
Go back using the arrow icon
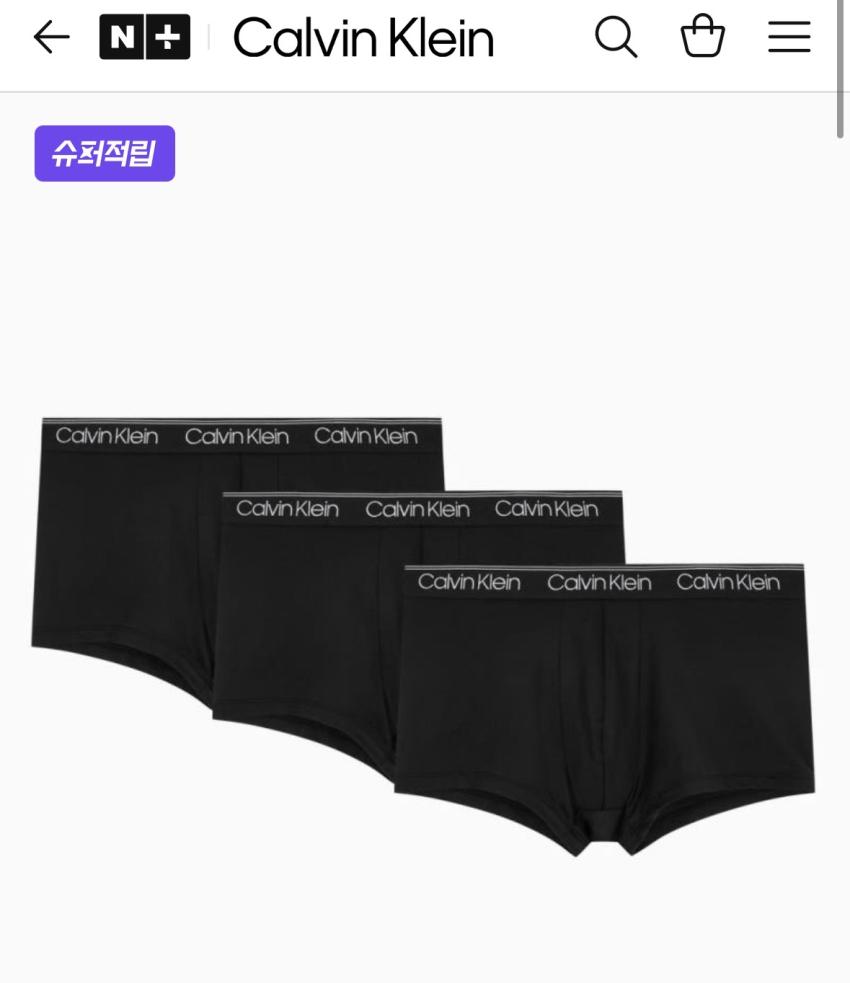[51, 38]
